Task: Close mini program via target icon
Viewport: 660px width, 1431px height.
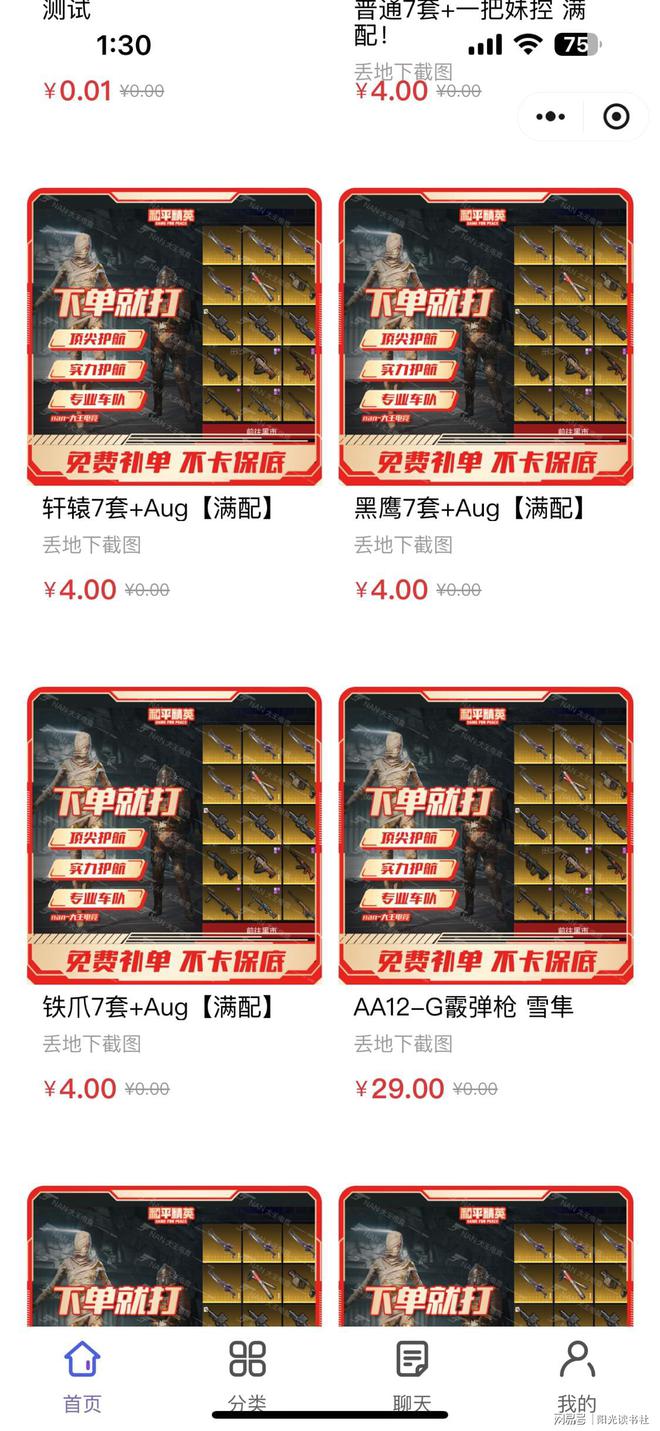Action: 616,117
